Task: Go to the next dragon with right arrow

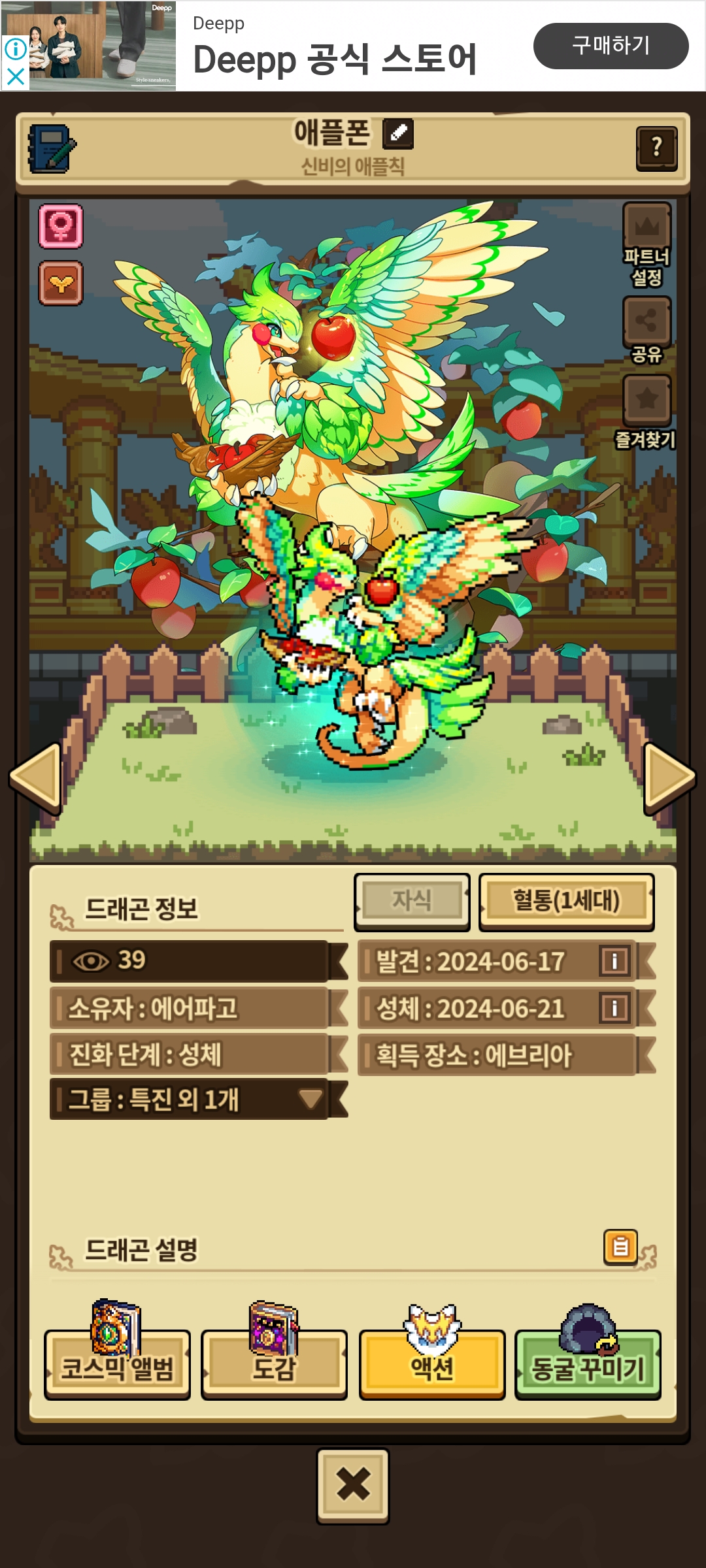Action: pyautogui.click(x=669, y=777)
